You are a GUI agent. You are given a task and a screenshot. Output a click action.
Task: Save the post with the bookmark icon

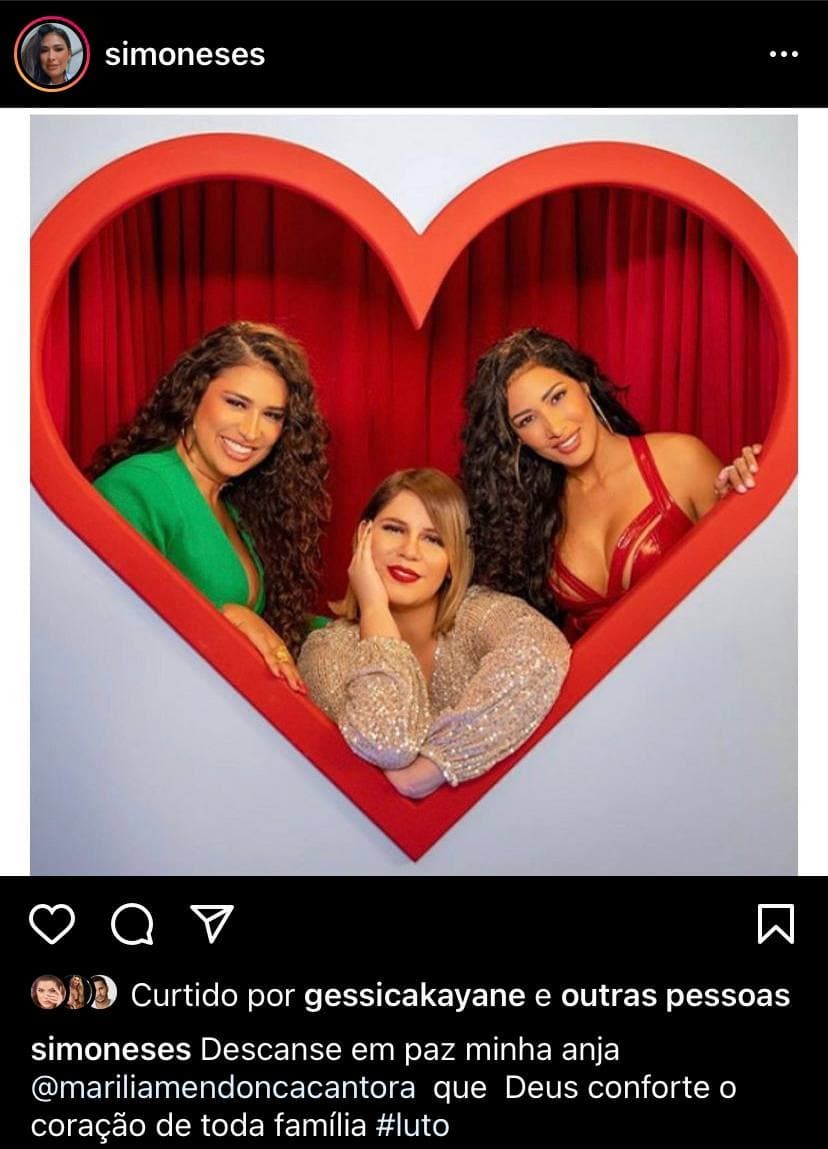click(x=776, y=925)
